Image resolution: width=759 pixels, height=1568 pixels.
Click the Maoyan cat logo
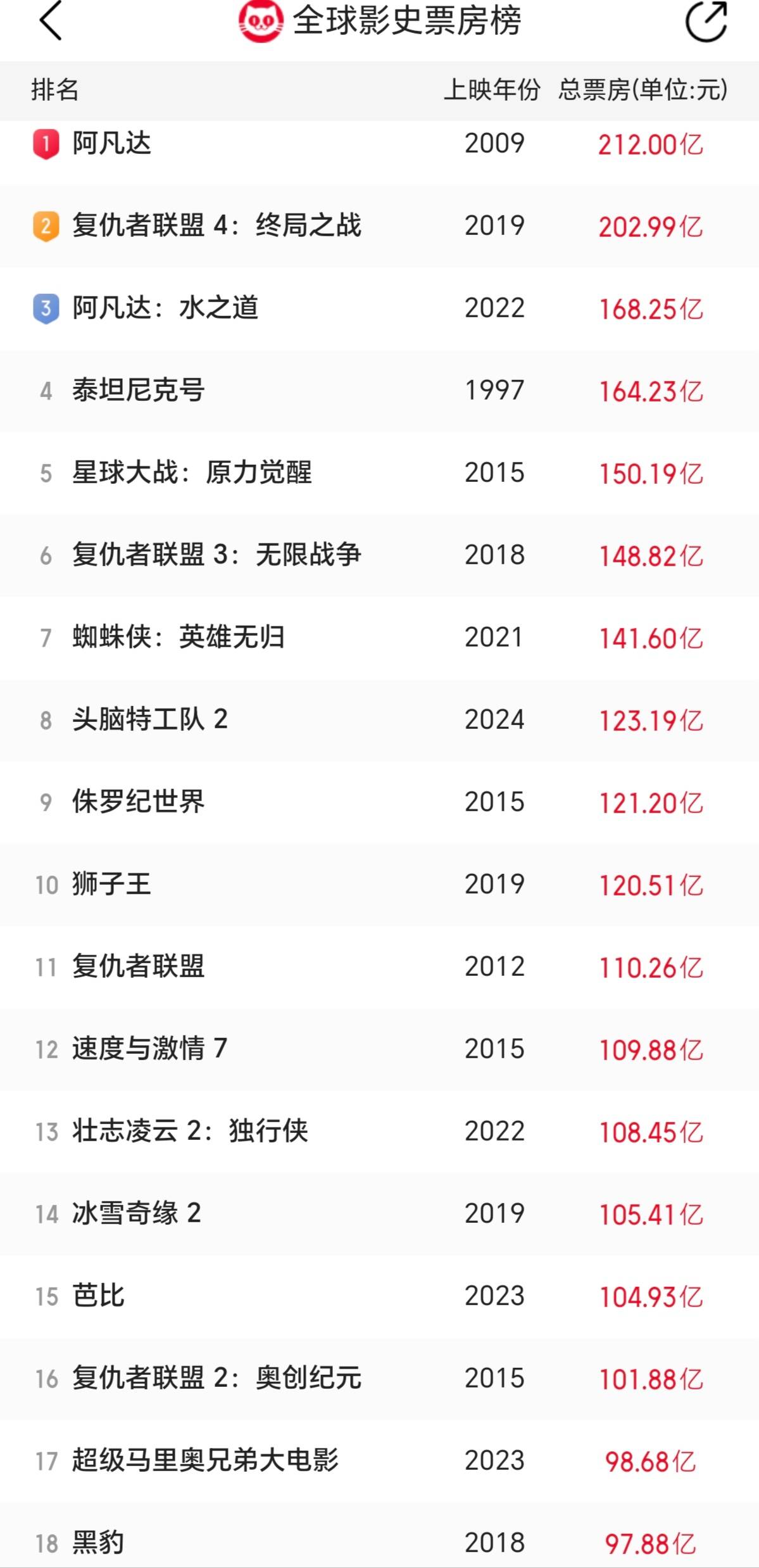coord(260,20)
